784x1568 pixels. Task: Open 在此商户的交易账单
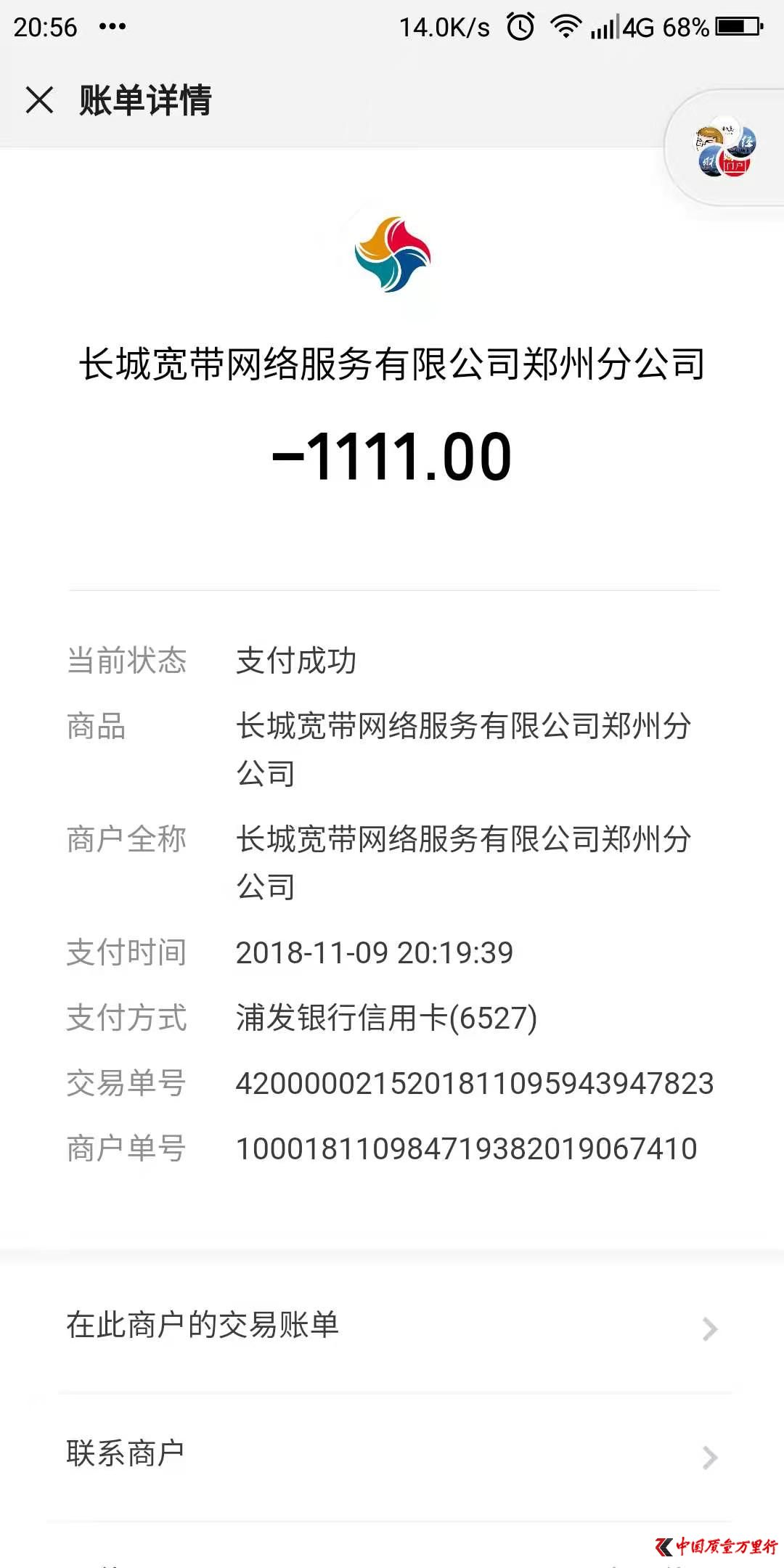point(392,1327)
